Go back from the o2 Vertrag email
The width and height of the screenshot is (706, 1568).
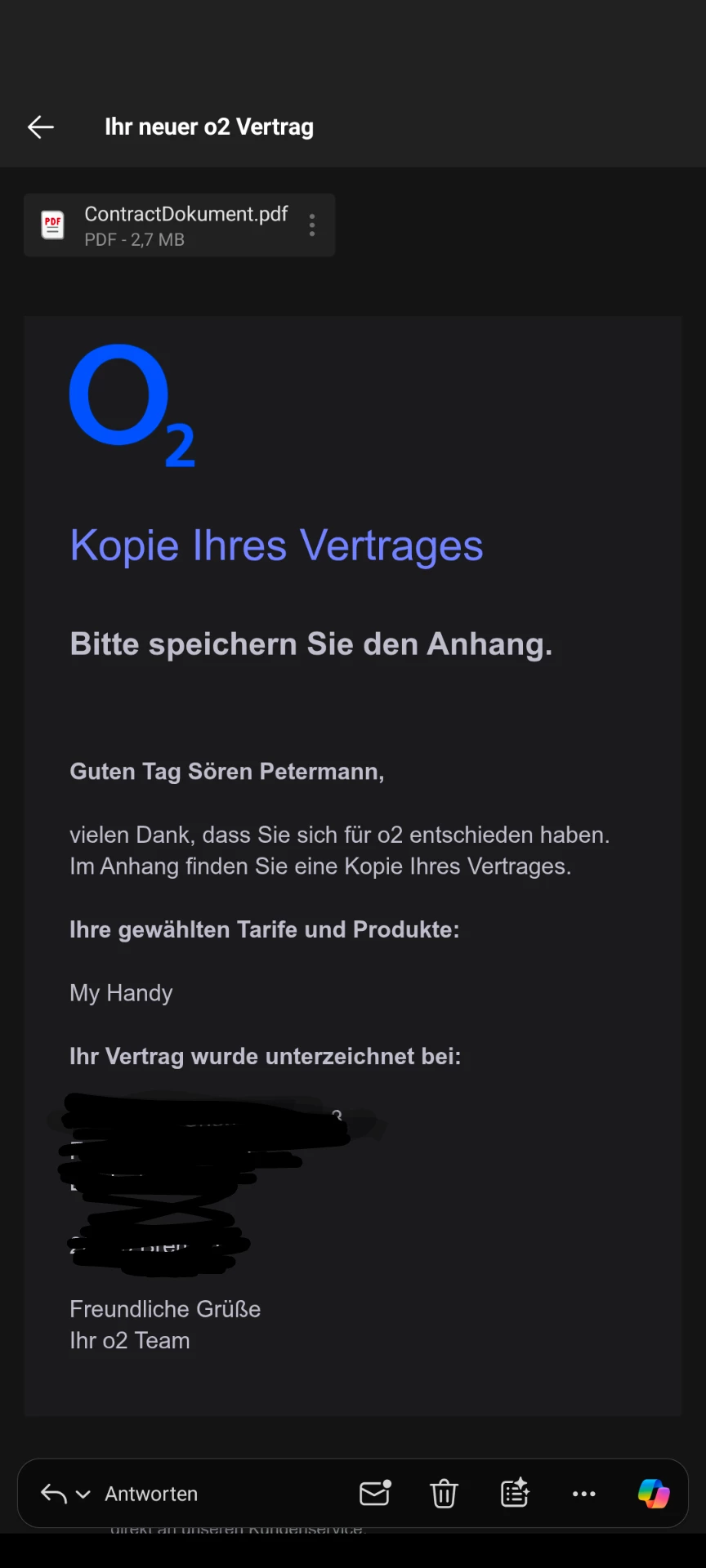click(x=41, y=127)
